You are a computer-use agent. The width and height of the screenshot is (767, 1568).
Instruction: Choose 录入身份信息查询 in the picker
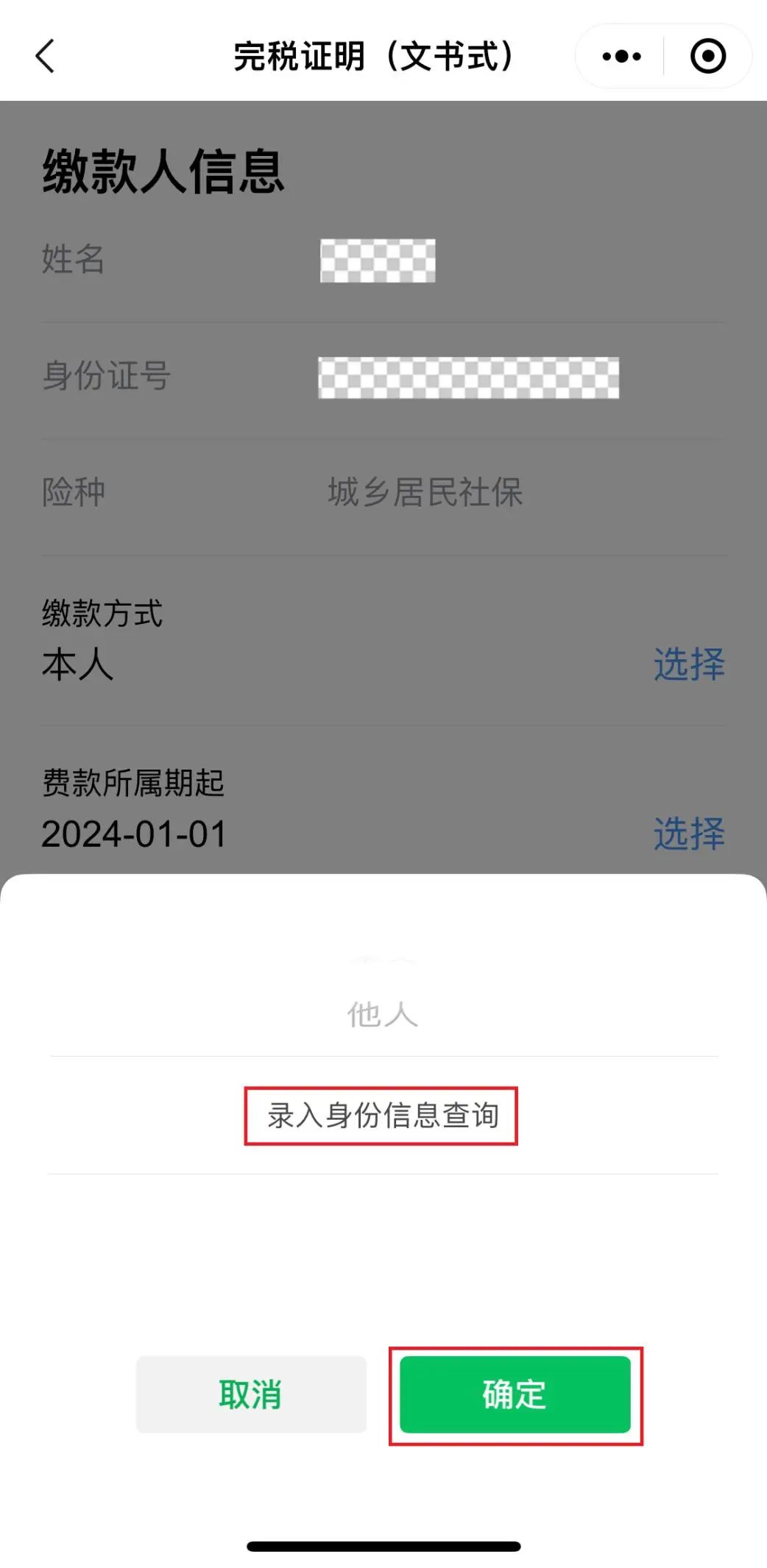click(x=383, y=1115)
